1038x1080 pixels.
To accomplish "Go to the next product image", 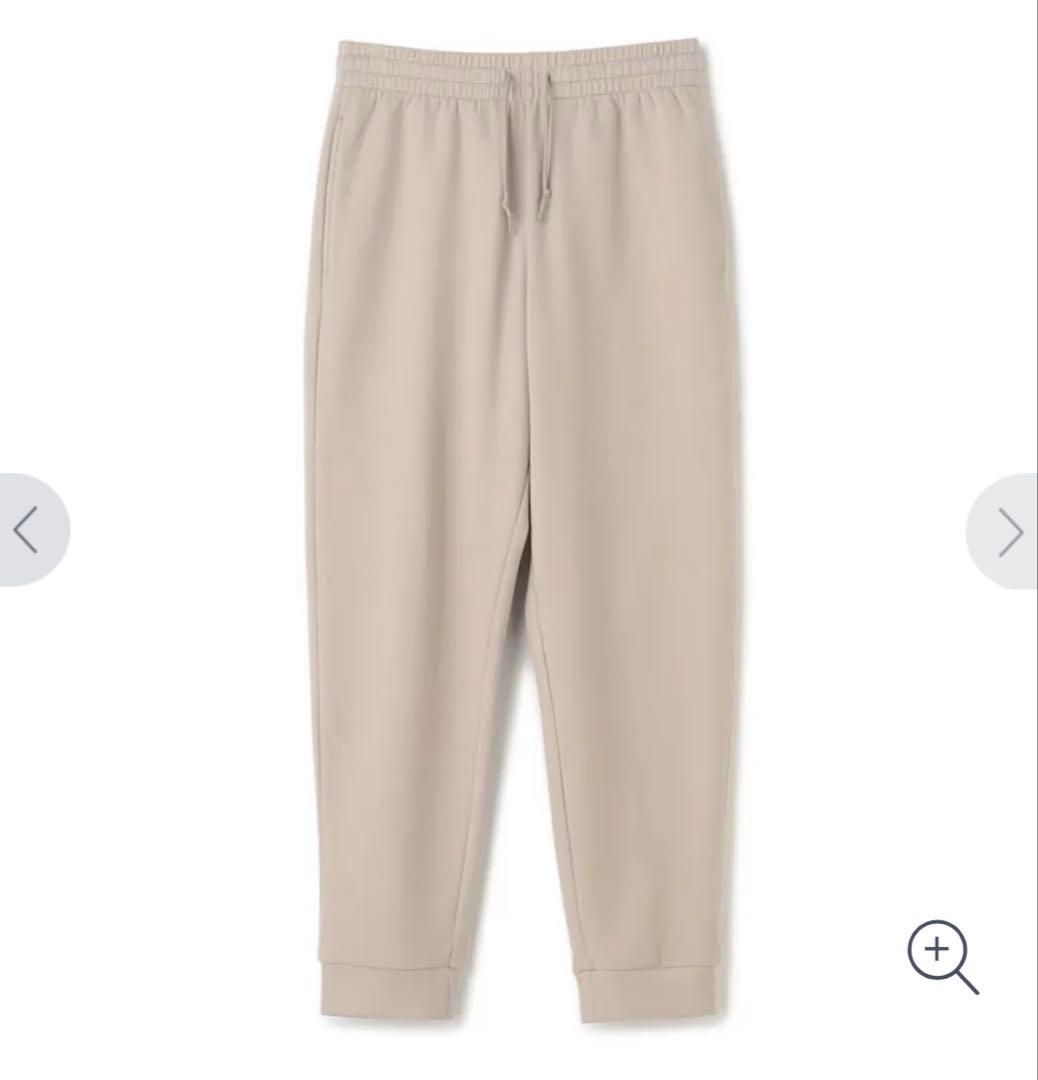I will click(1008, 532).
